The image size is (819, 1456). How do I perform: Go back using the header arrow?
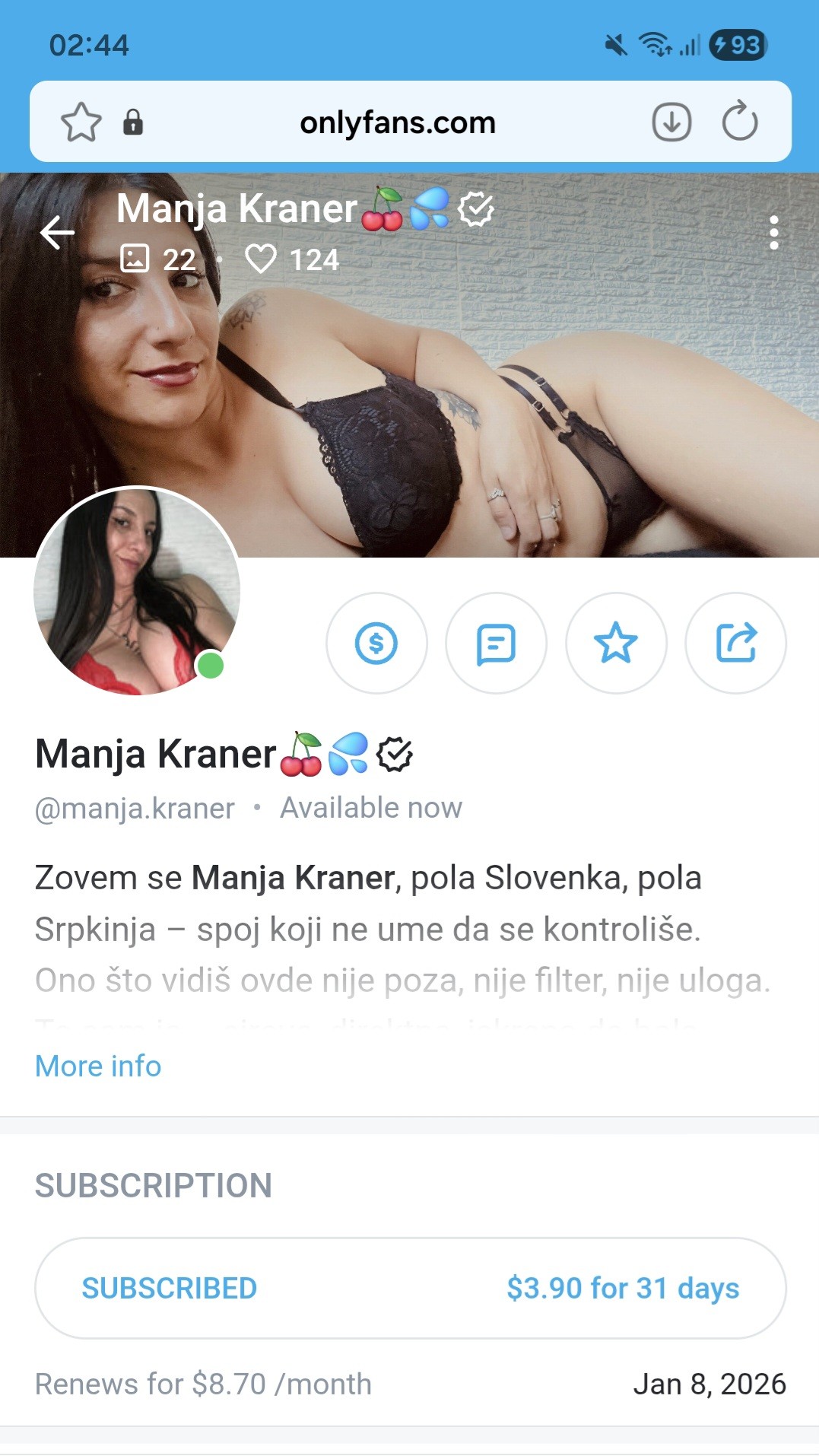[58, 232]
